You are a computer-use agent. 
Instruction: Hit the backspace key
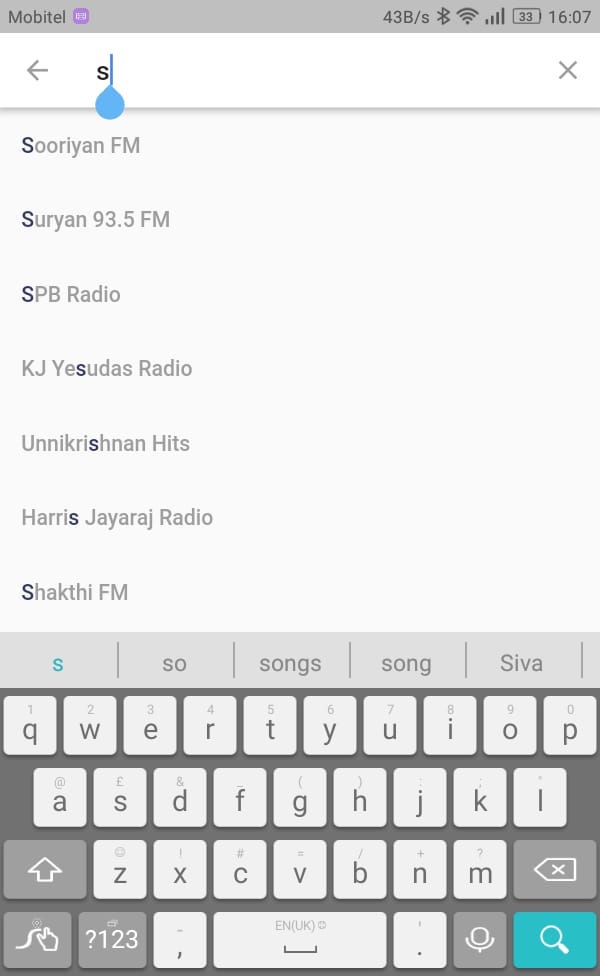tap(554, 870)
